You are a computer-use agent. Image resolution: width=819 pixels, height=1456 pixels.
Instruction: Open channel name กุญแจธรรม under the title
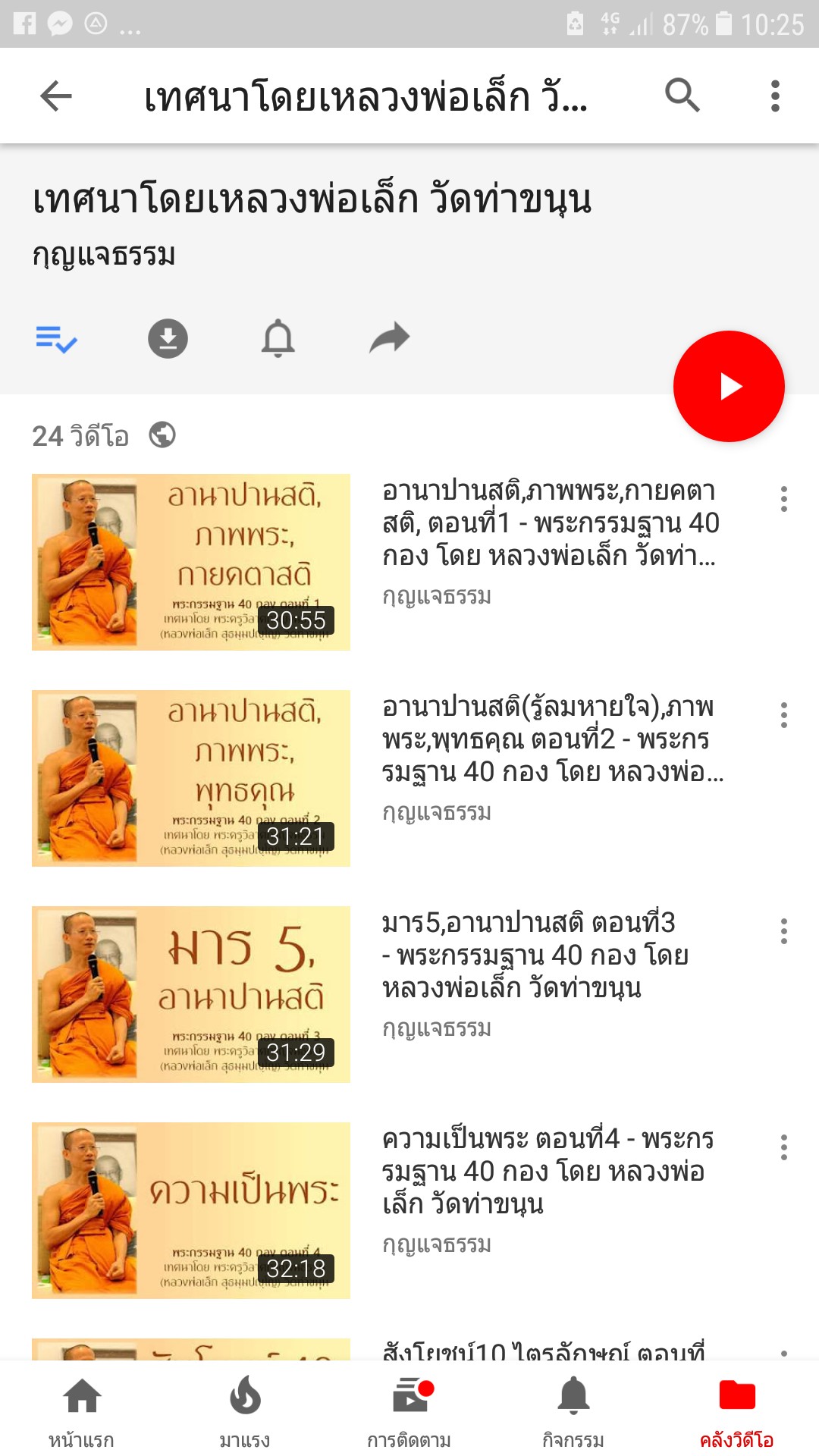104,255
